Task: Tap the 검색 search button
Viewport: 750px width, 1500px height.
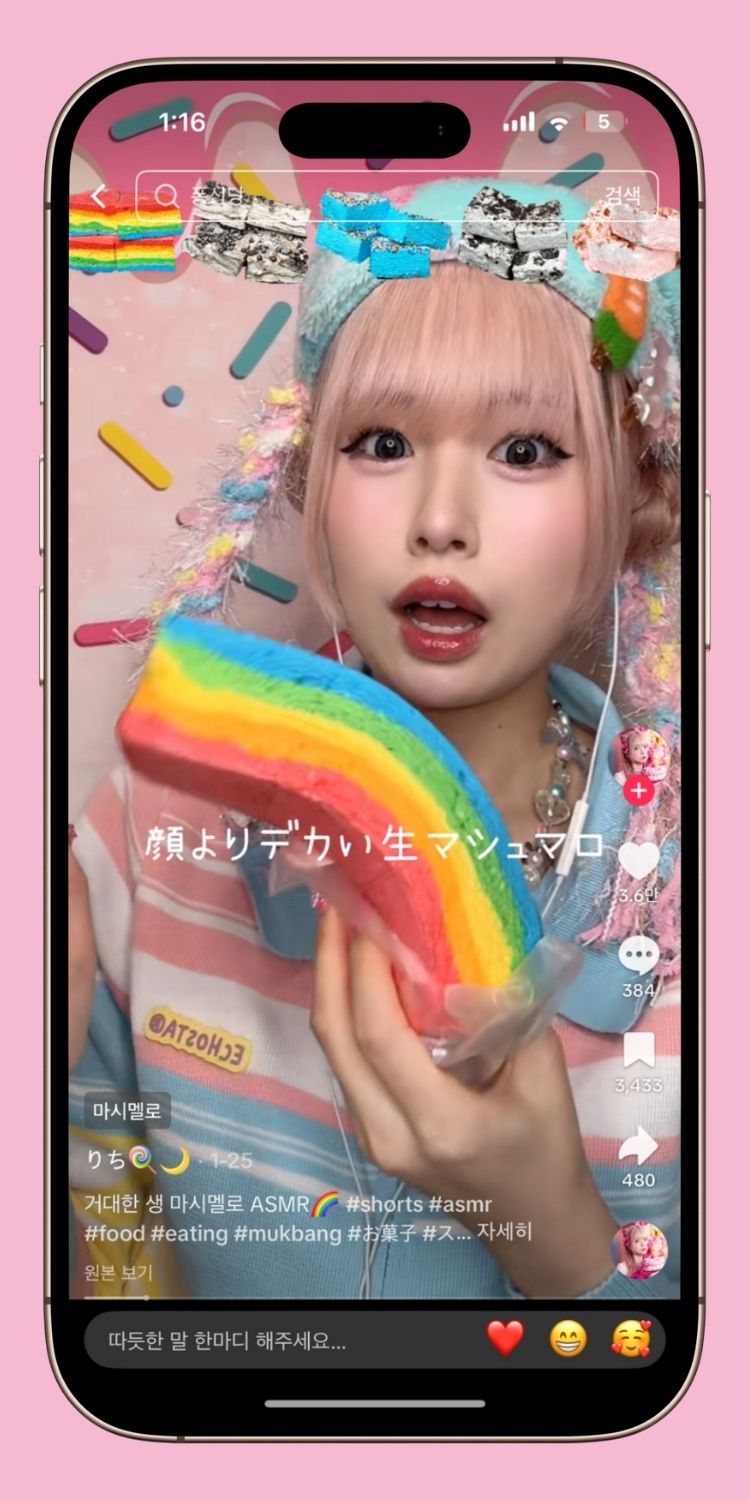Action: coord(622,196)
